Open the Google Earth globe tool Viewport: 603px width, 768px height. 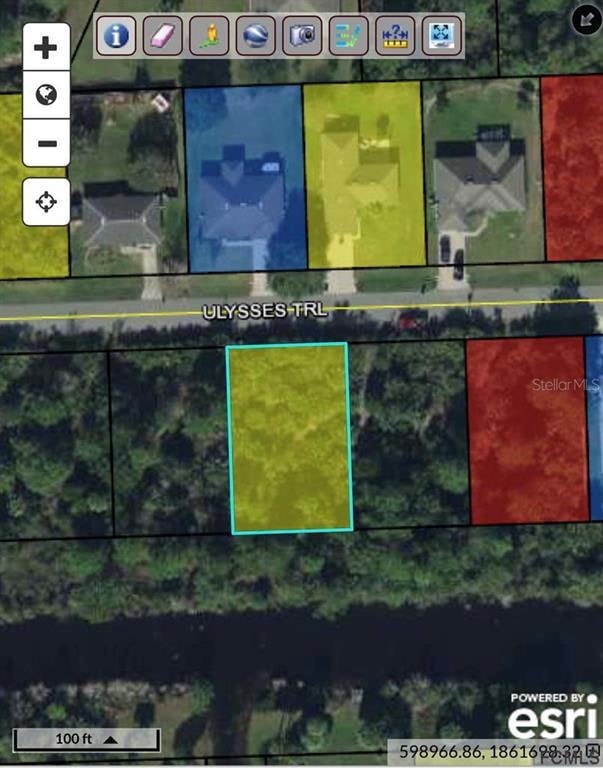(255, 36)
